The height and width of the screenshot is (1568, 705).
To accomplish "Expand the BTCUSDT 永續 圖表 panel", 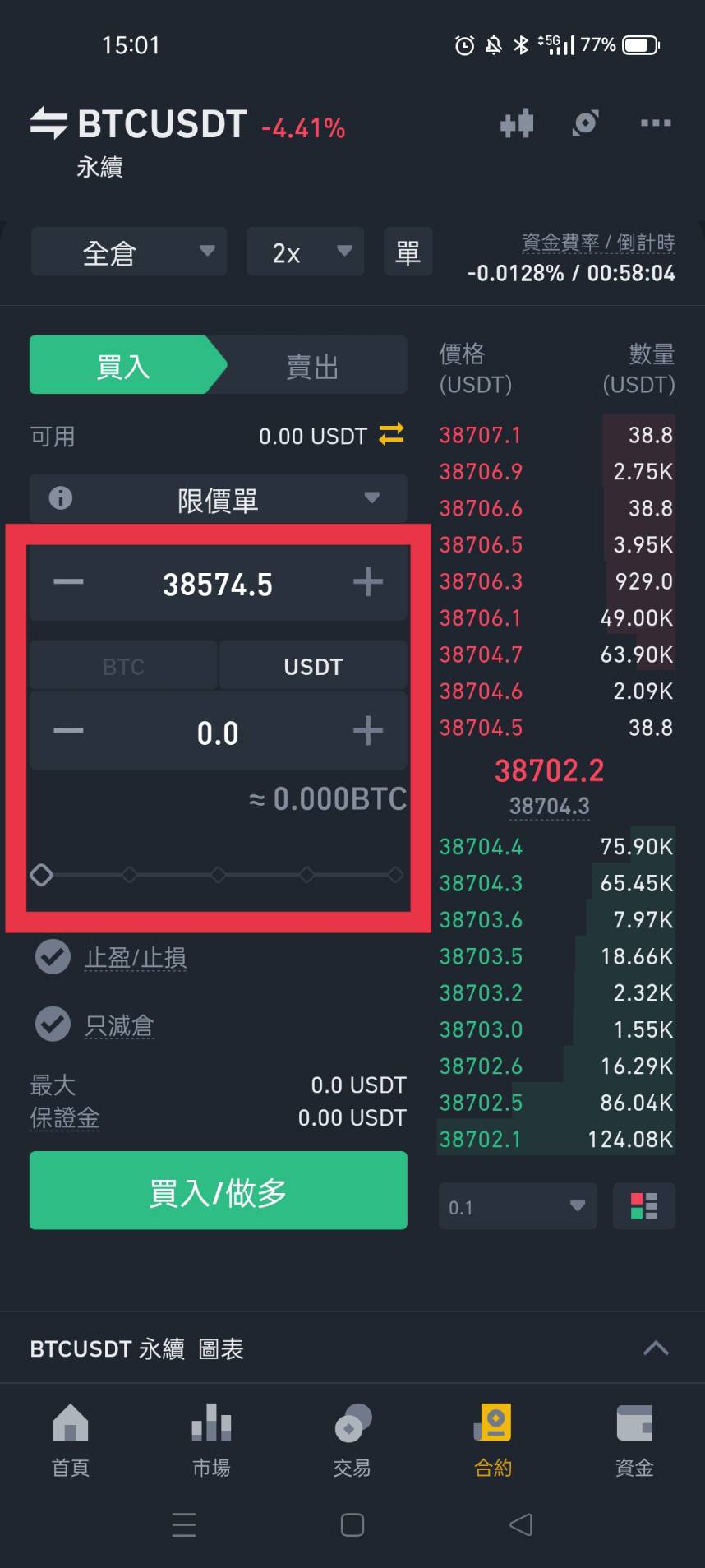I will [x=655, y=1348].
